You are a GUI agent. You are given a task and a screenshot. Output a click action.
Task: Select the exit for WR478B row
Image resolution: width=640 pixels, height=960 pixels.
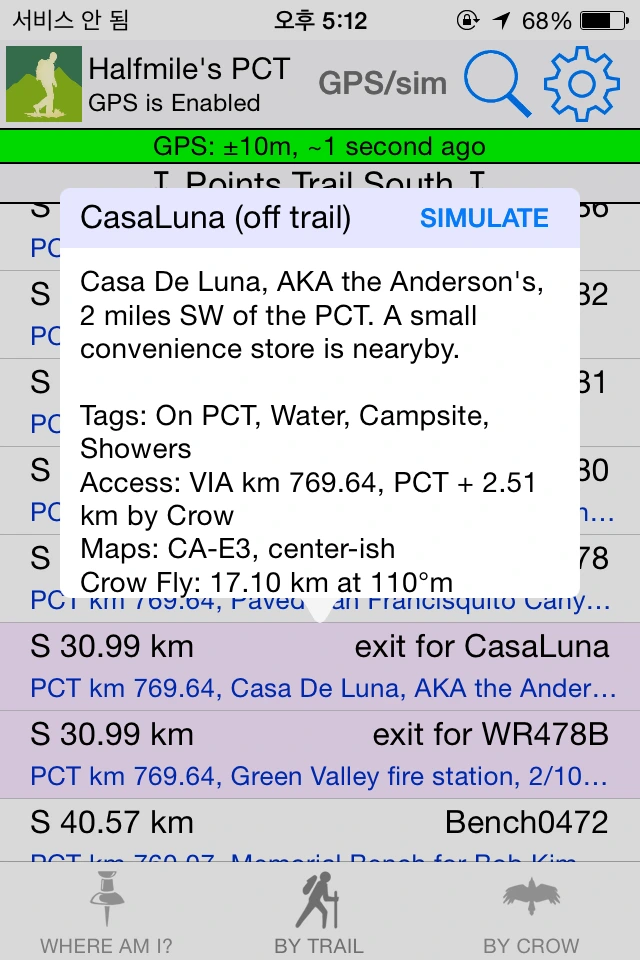click(320, 755)
